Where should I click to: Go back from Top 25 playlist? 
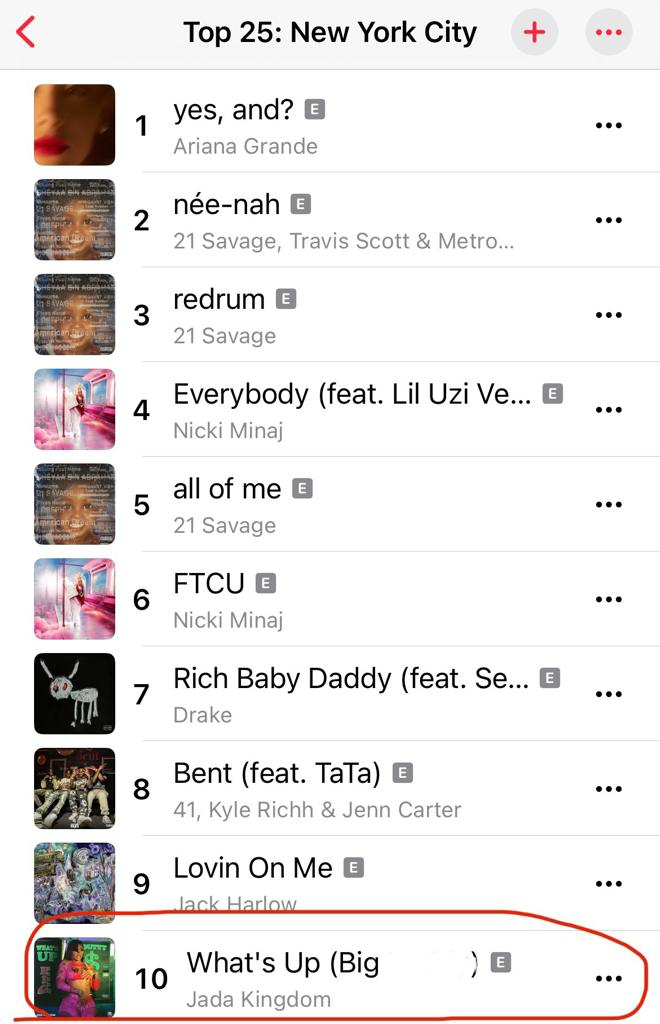pos(26,32)
